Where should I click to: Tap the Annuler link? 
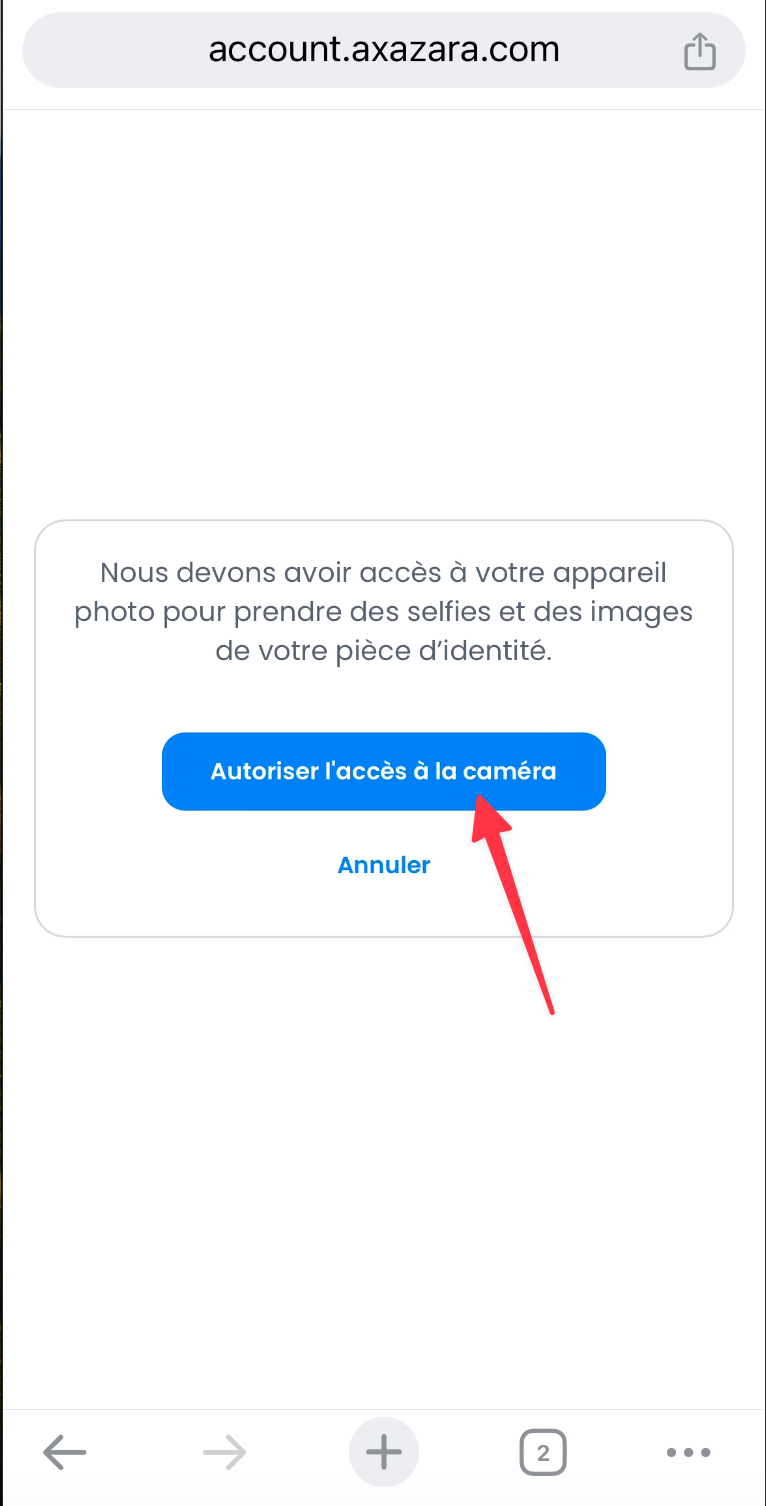[x=384, y=865]
